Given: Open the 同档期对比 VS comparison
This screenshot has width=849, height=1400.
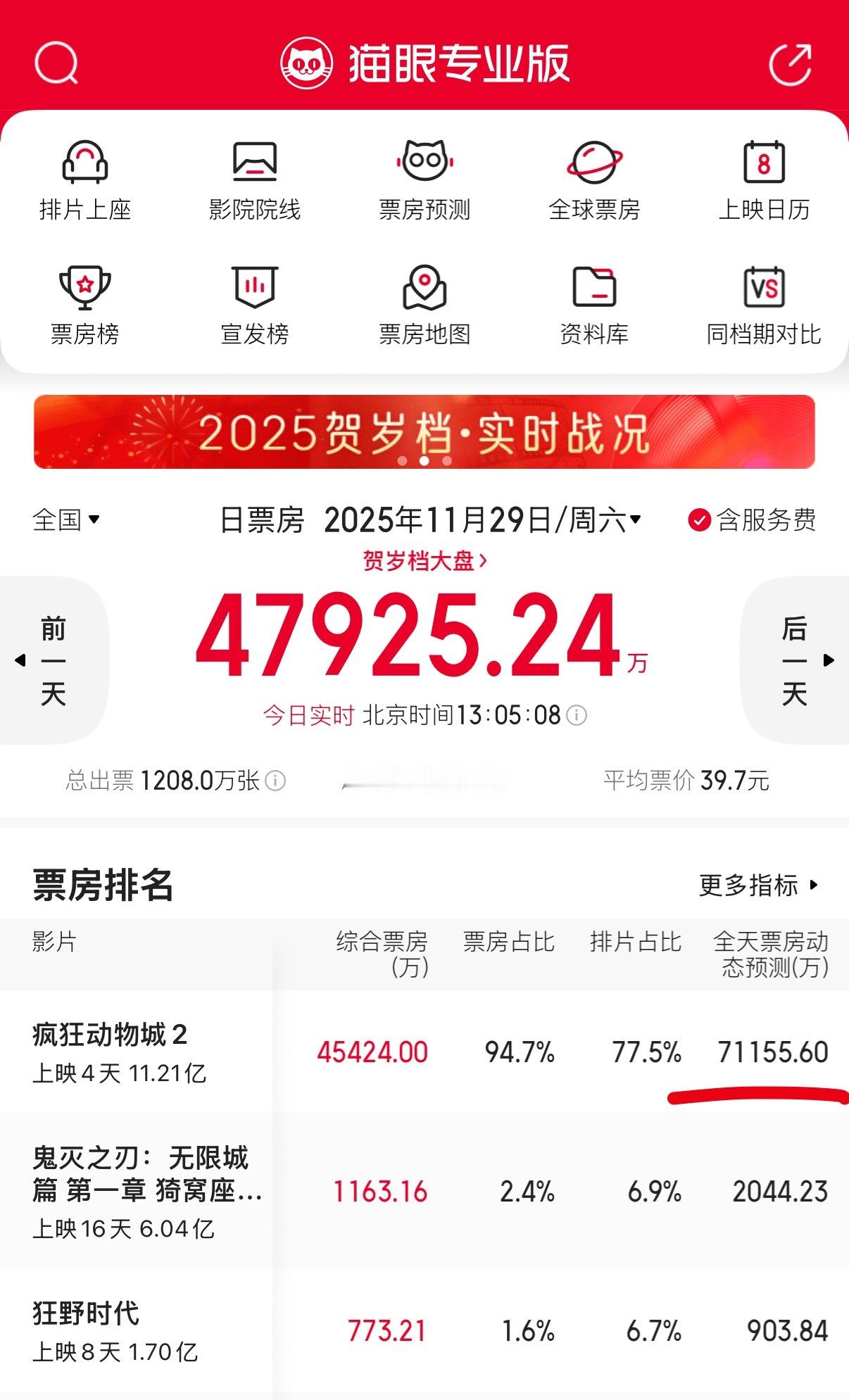Looking at the screenshot, I should (x=765, y=301).
